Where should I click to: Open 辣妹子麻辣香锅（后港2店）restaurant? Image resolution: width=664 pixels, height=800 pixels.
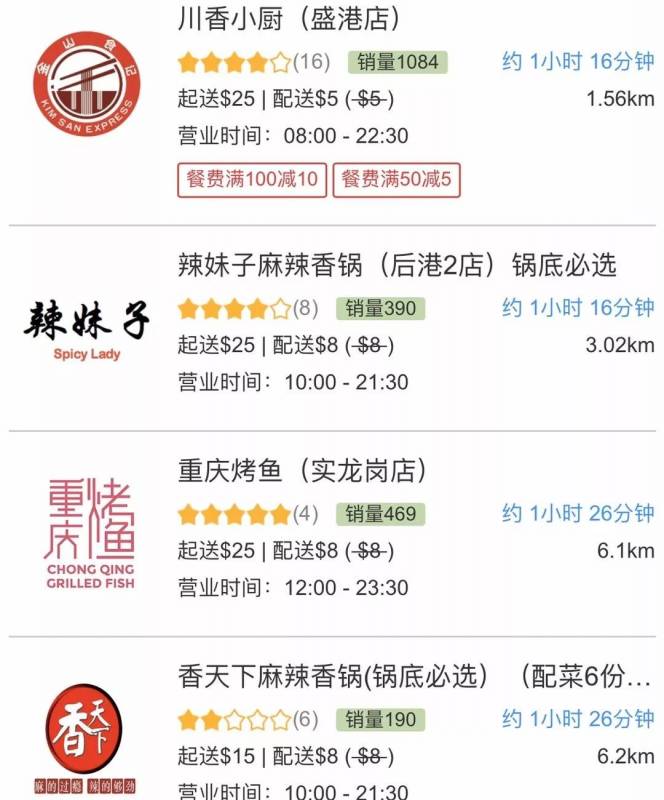[397, 265]
